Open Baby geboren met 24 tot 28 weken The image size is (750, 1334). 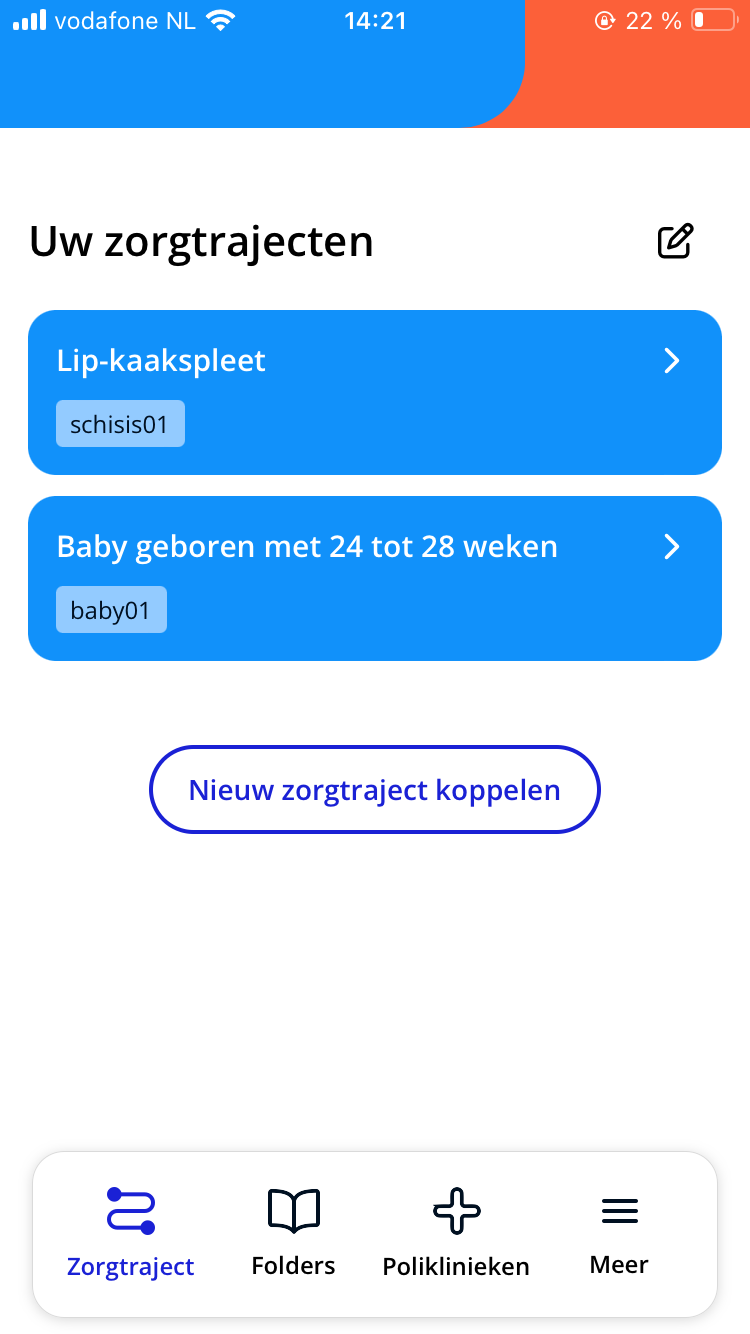[374, 578]
